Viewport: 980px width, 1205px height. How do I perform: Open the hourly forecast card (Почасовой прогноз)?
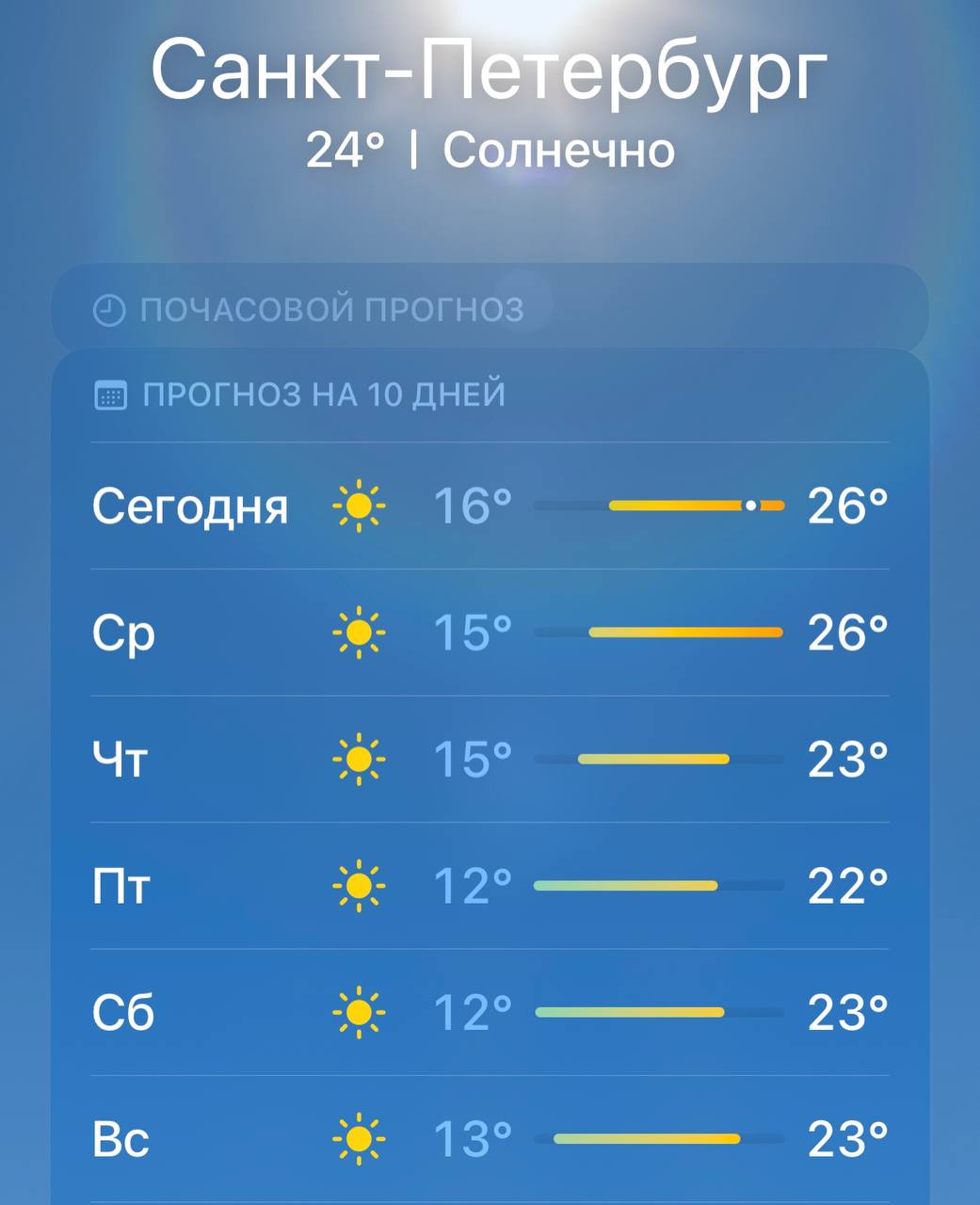[490, 309]
